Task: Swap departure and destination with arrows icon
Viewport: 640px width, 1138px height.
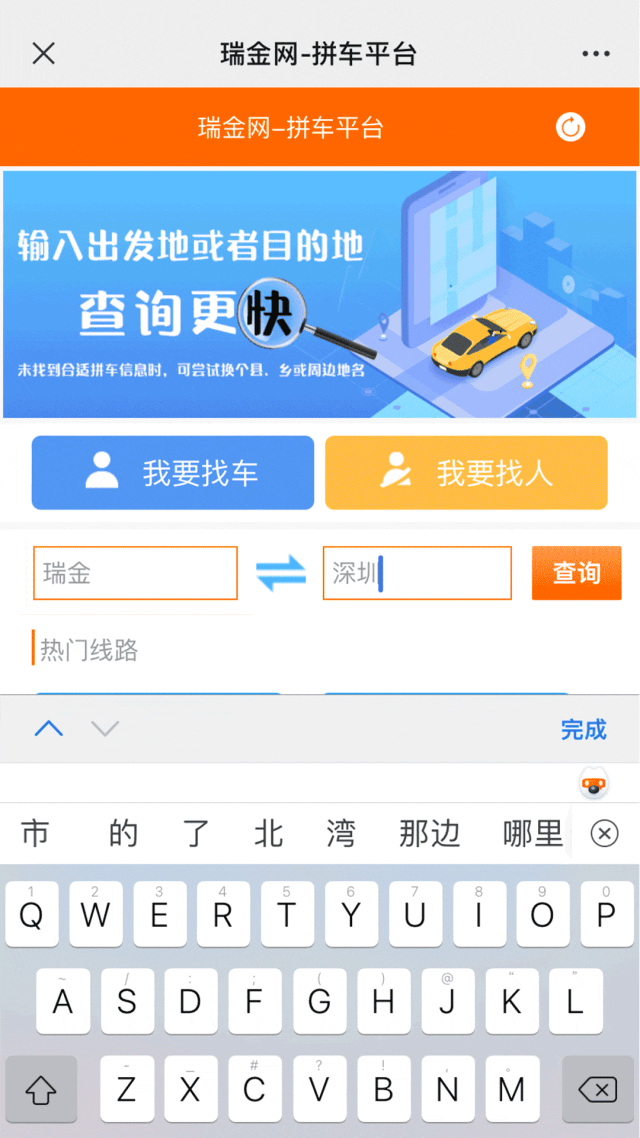Action: pyautogui.click(x=281, y=574)
